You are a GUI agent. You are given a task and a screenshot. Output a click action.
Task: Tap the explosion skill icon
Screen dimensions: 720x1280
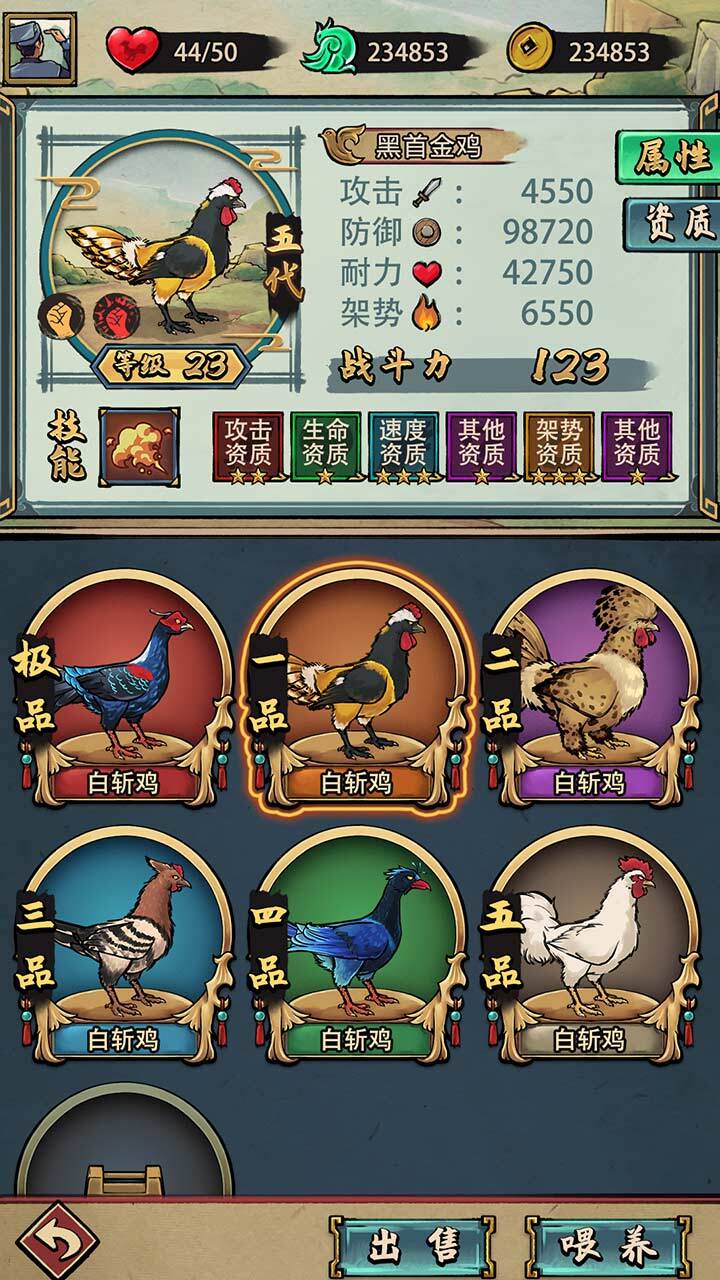point(139,446)
